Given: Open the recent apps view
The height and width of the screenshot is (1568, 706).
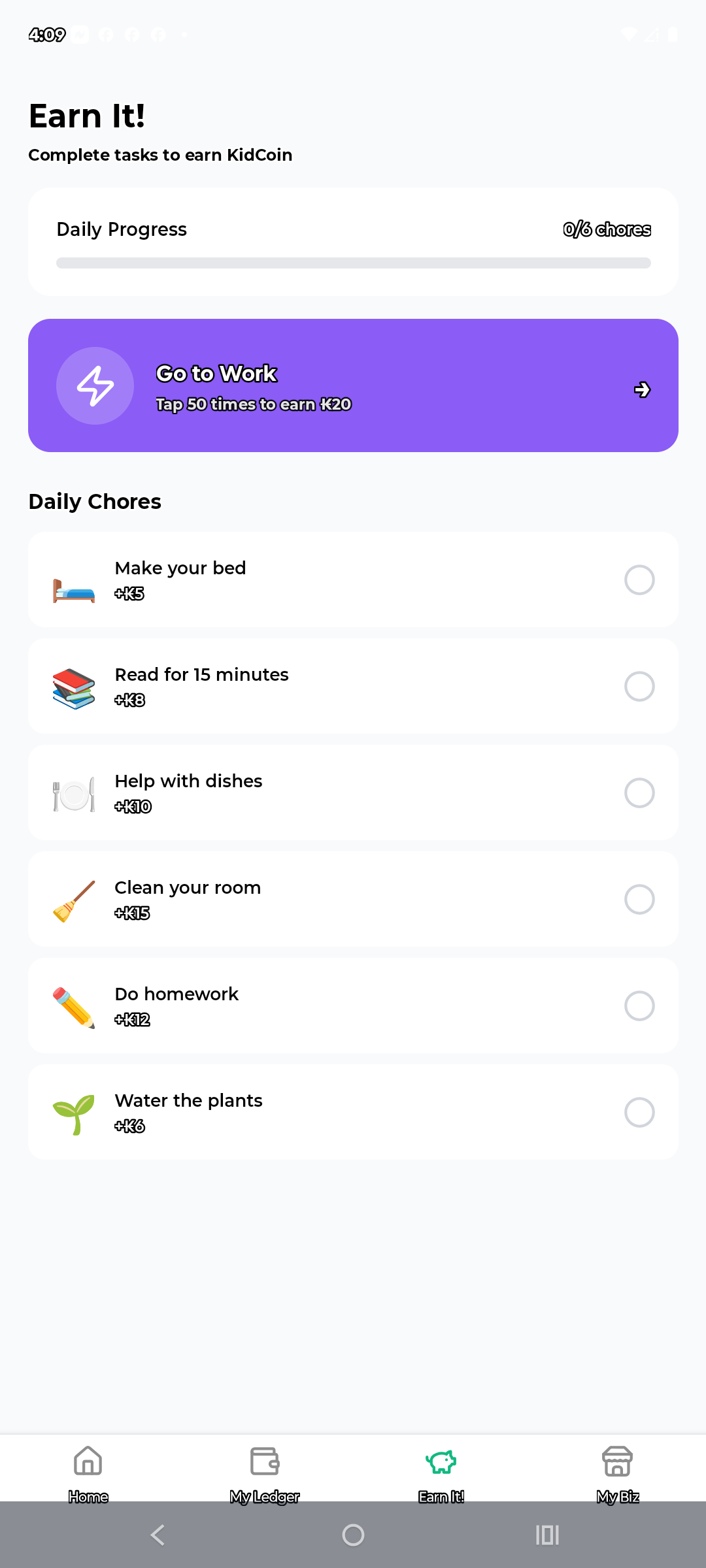Looking at the screenshot, I should tap(547, 1535).
